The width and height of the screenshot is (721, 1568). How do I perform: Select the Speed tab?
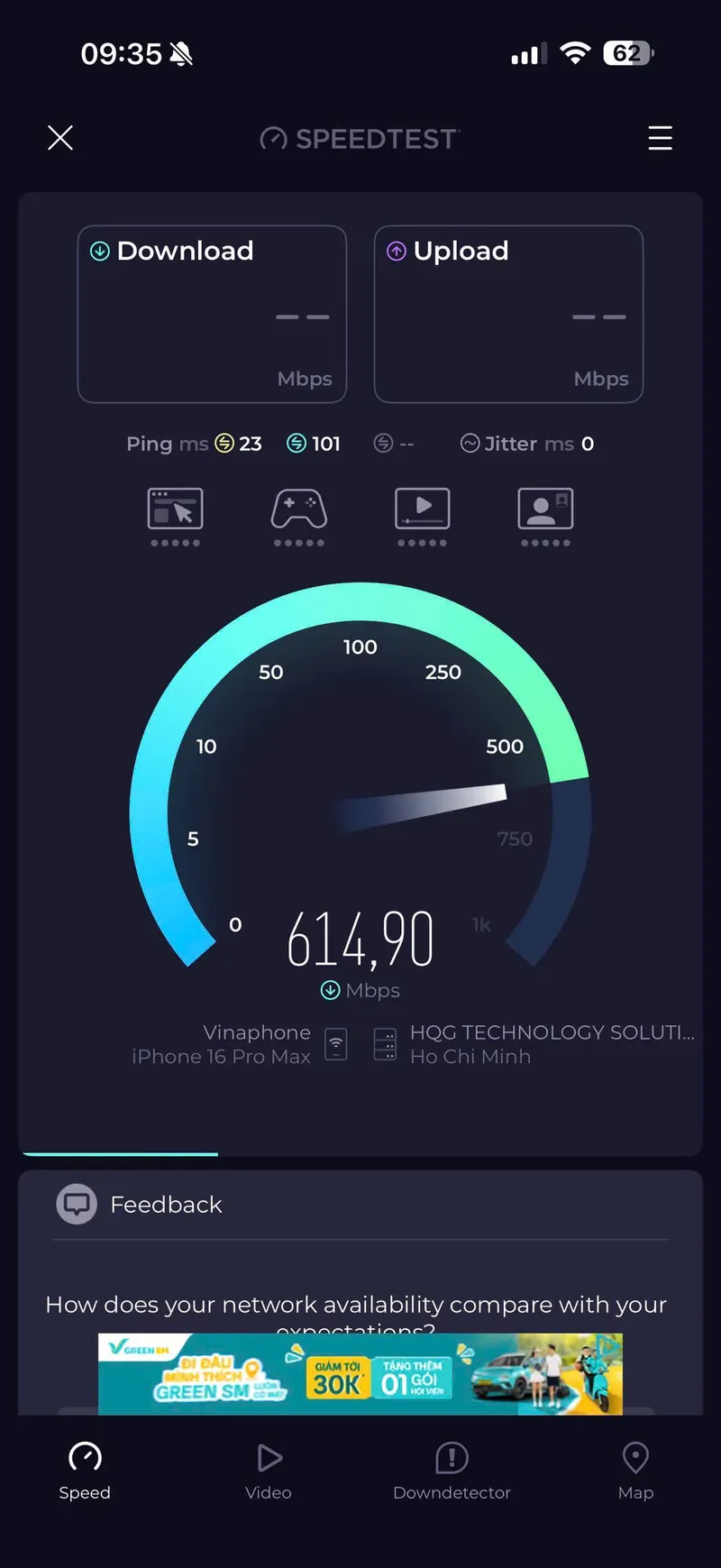pos(85,1472)
